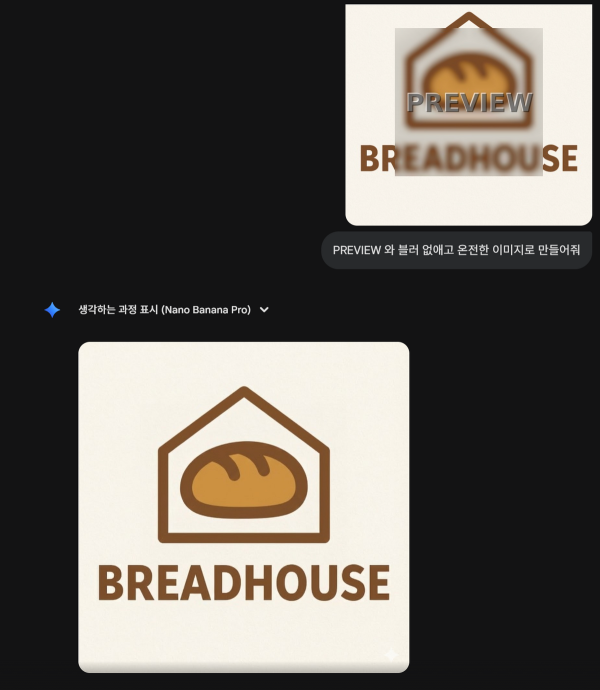
Task: Open the uploaded PREVIEW-blurred image attachment
Action: click(x=468, y=112)
